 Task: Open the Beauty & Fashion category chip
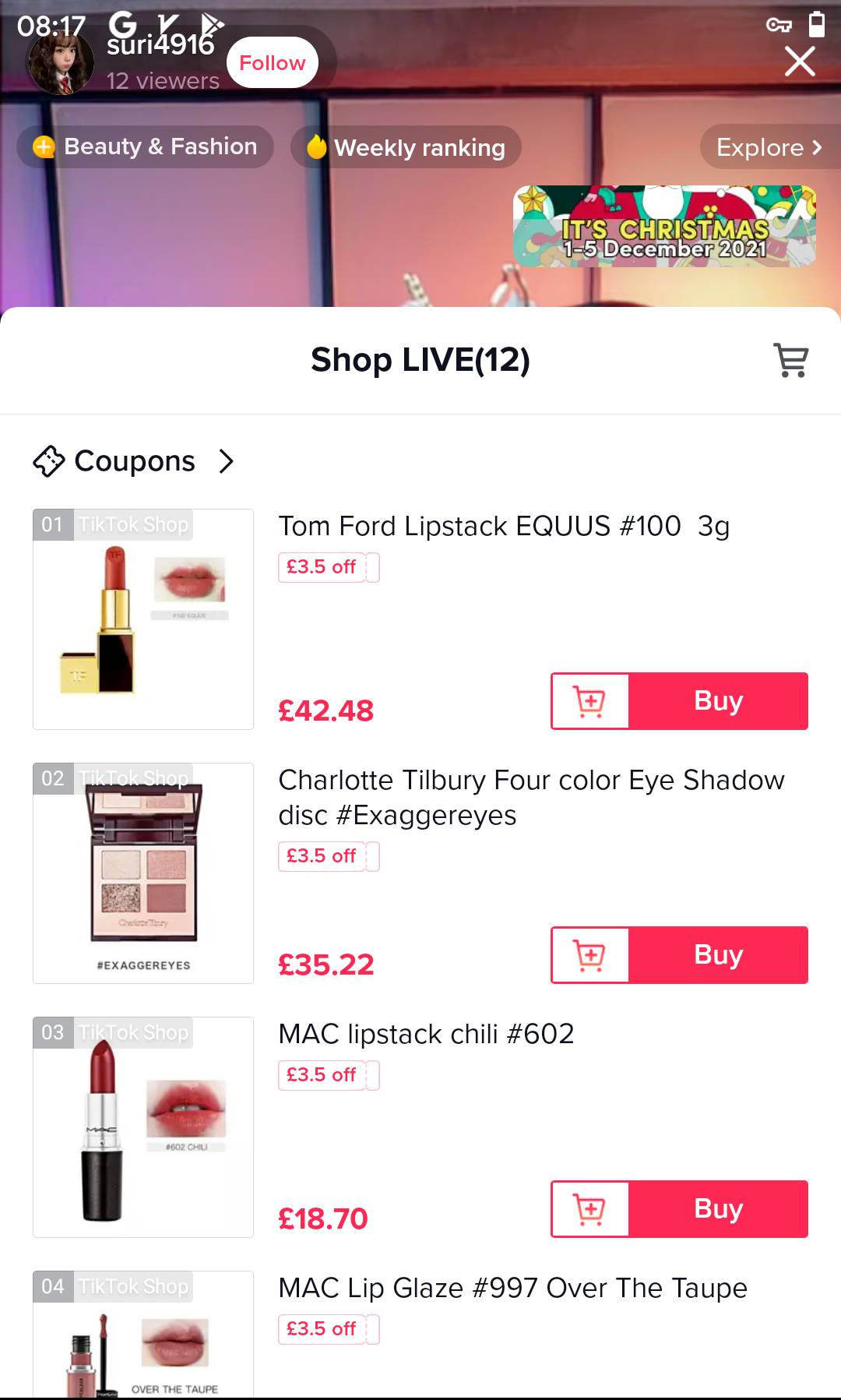point(146,146)
